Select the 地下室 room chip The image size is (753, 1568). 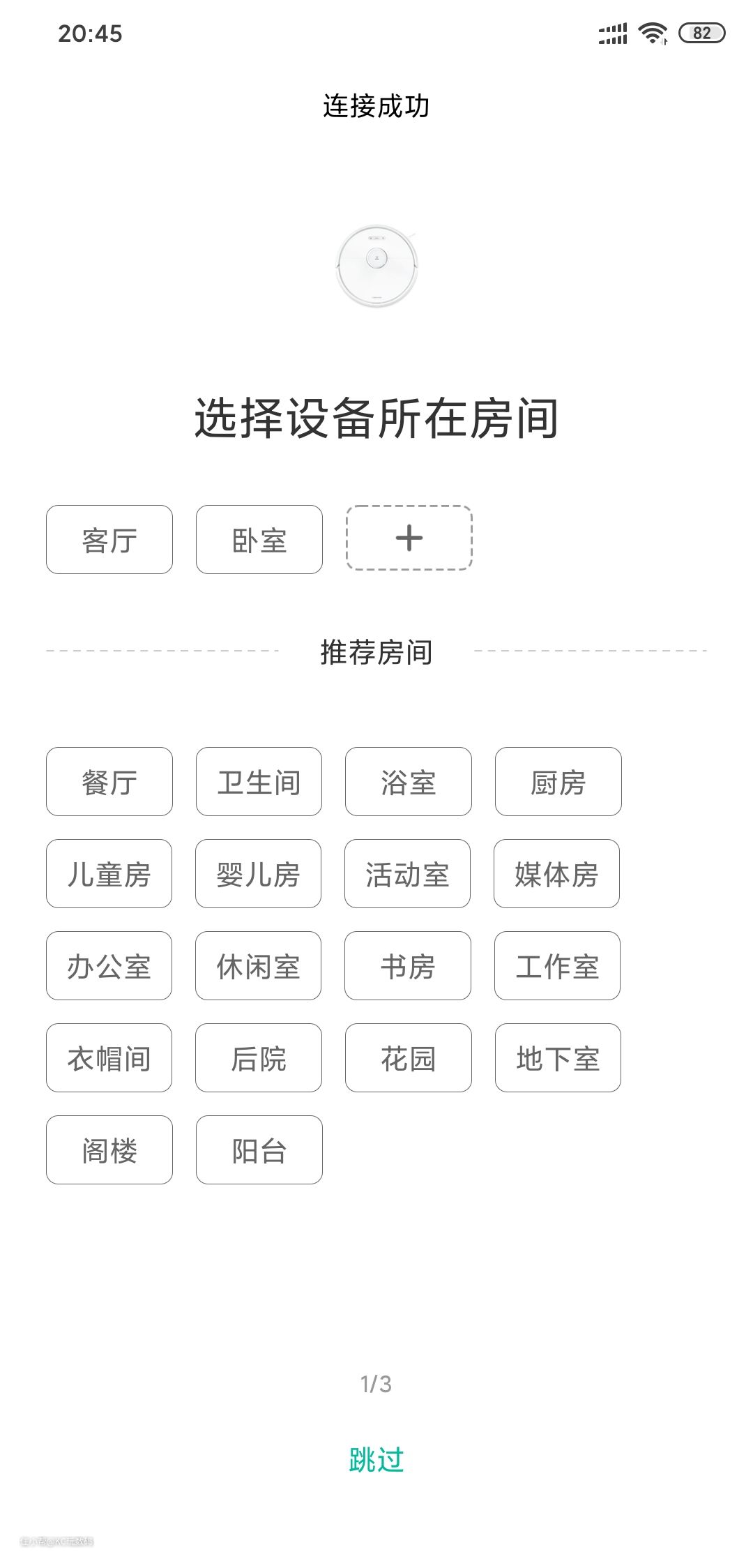[x=558, y=1058]
